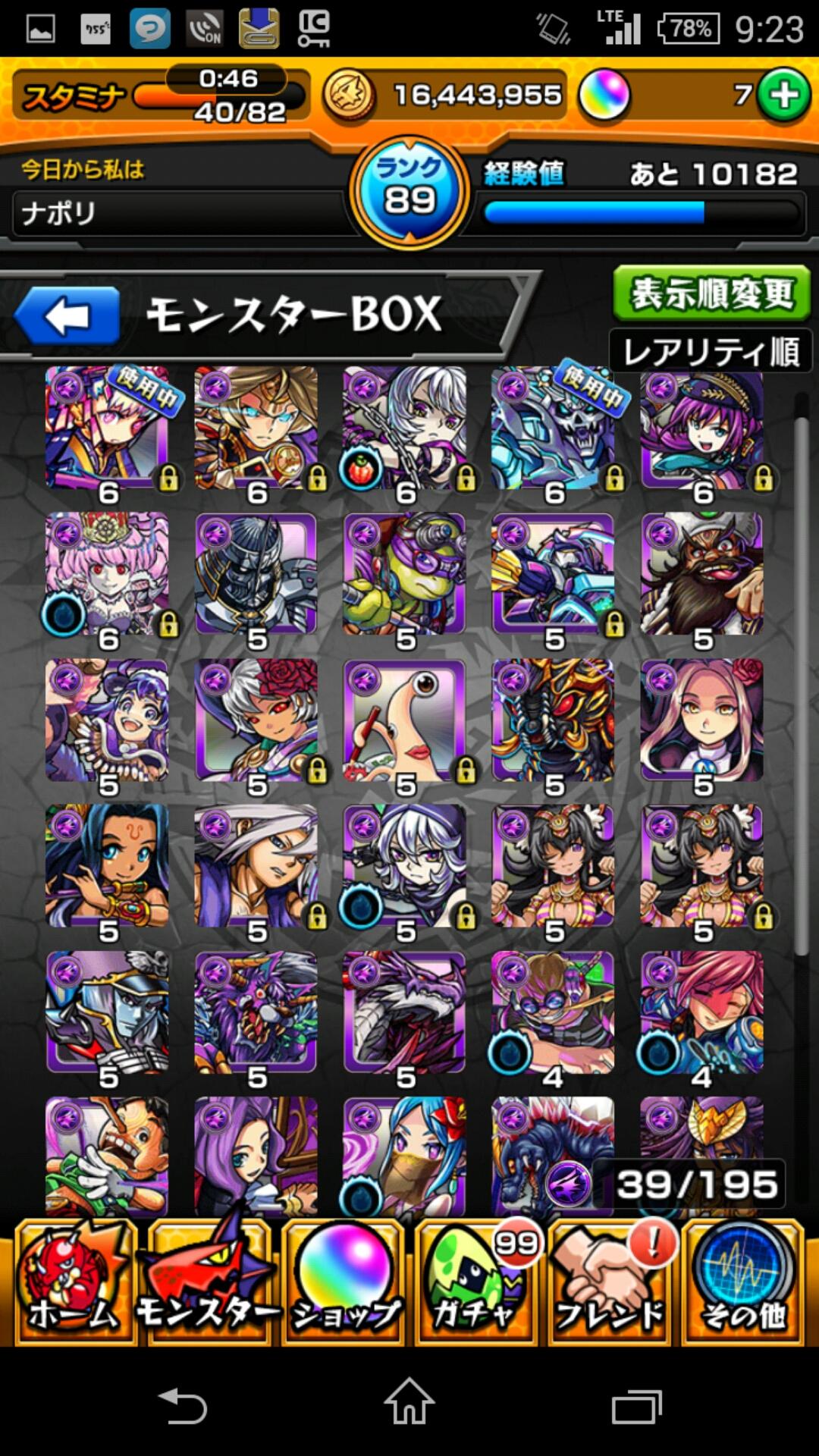Viewport: 819px width, 1456px height.
Task: Open the ショップ tab
Action: [344, 1283]
